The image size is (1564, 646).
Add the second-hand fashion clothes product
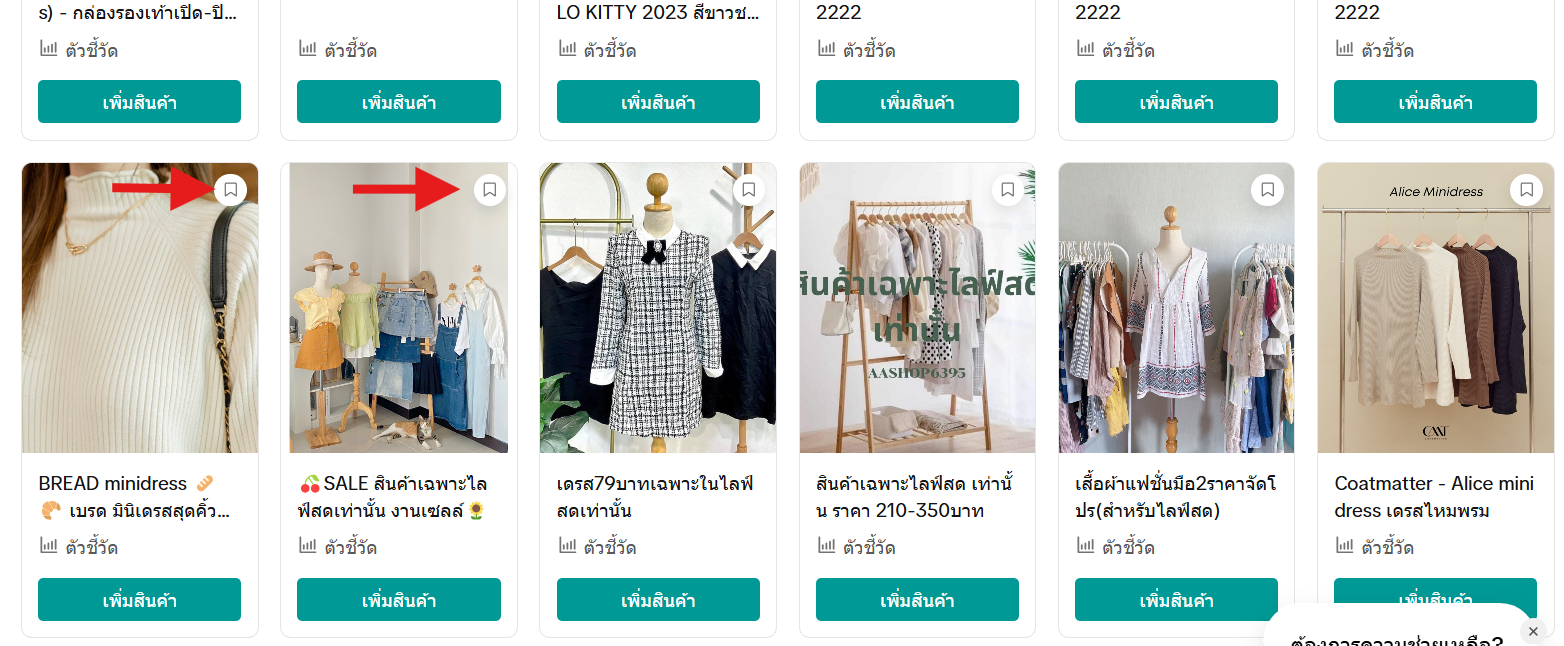point(1176,600)
